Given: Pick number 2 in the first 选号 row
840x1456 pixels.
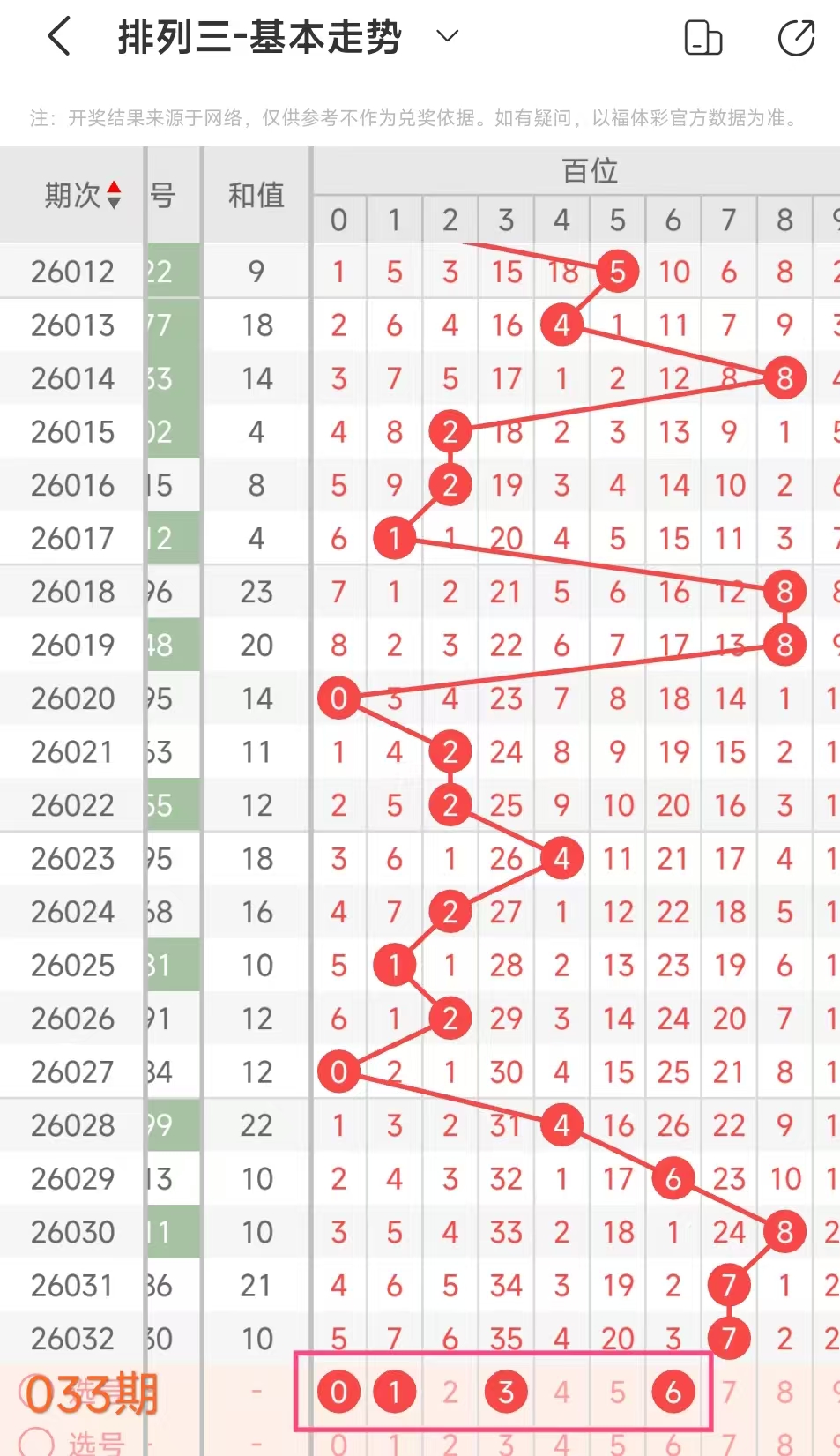Looking at the screenshot, I should (x=450, y=1392).
